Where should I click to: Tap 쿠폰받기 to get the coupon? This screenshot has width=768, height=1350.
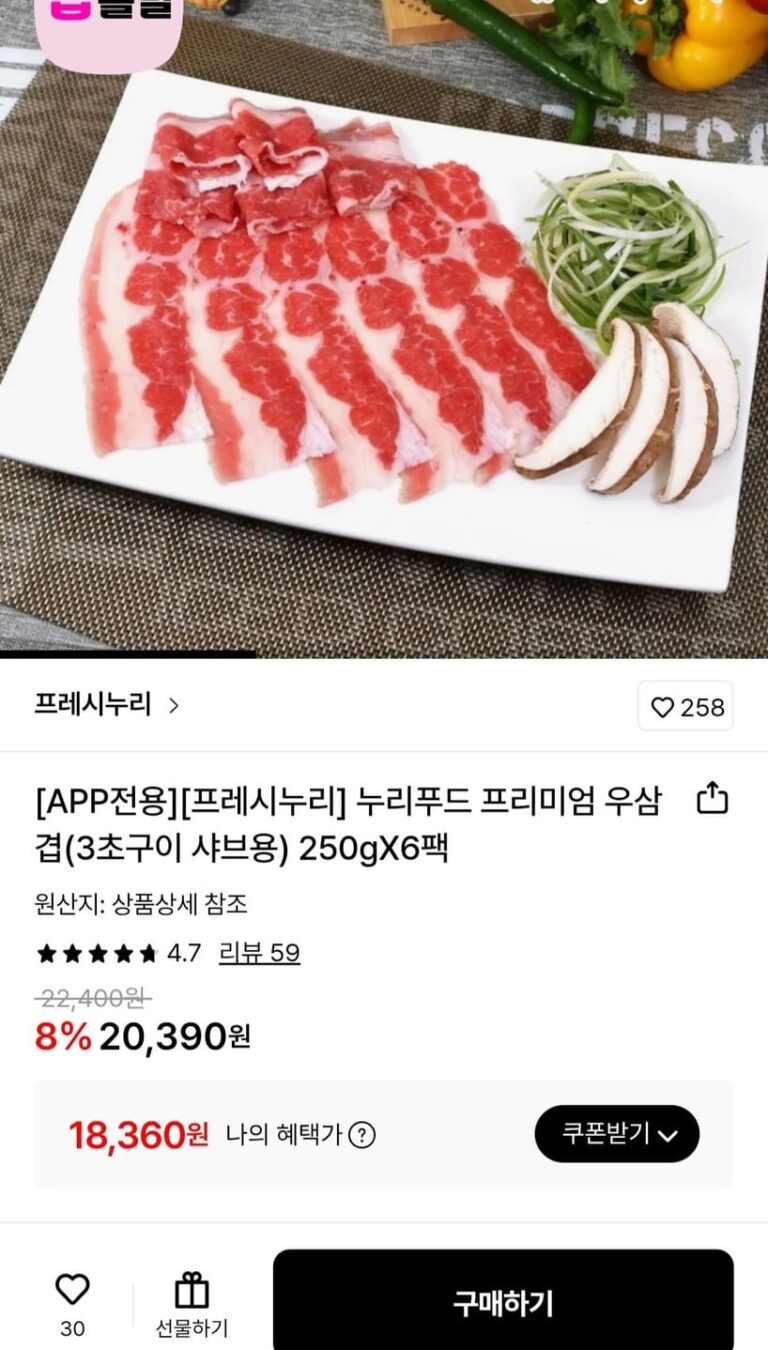[617, 1134]
